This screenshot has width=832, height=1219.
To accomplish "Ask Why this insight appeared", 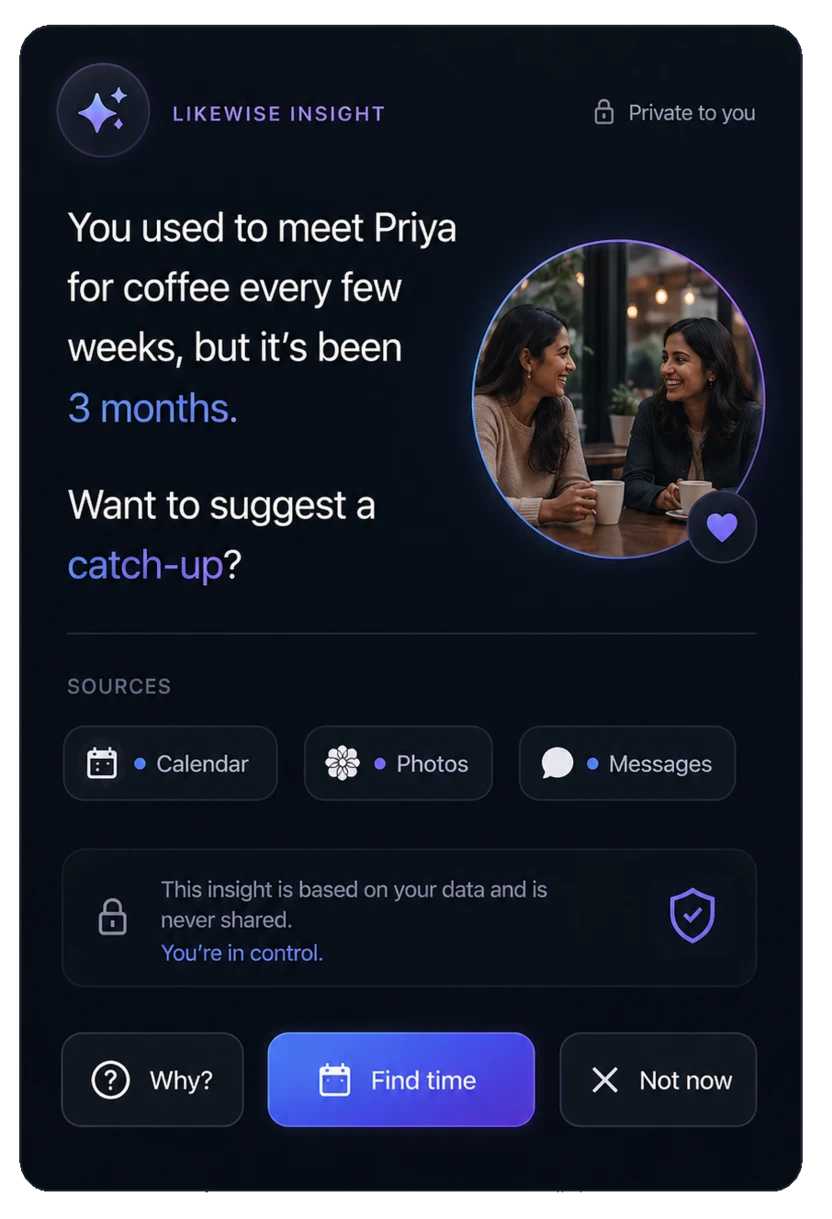I will click(152, 1080).
